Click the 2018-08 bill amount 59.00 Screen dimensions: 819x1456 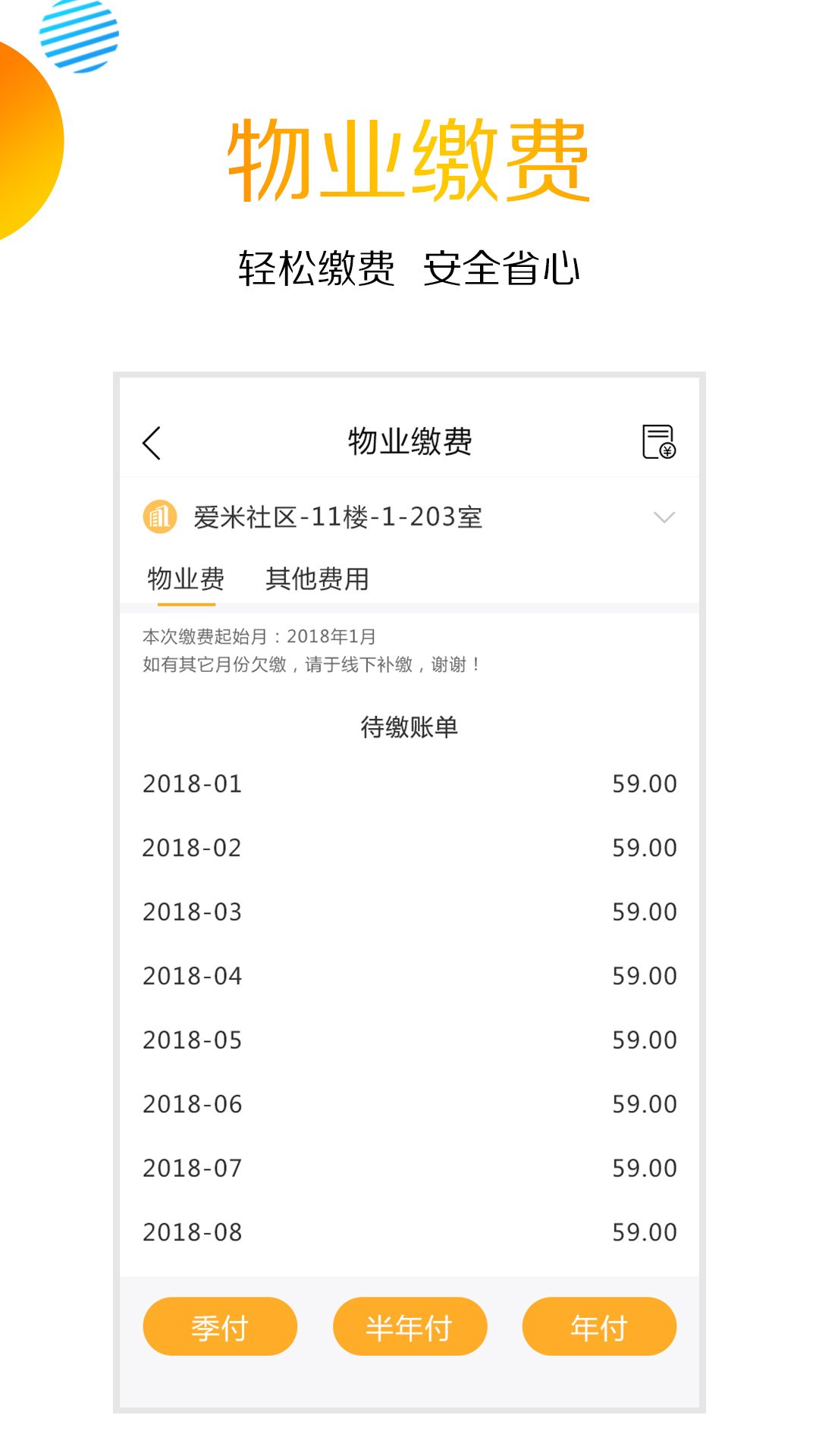pos(642,1232)
